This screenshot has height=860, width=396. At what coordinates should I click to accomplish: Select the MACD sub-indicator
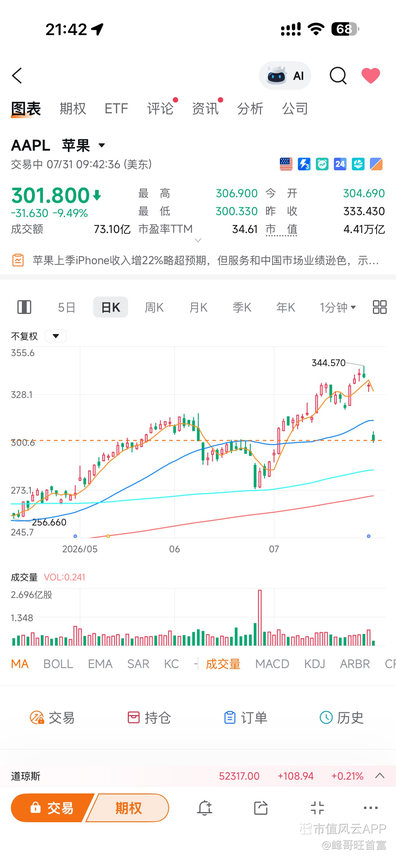tap(272, 664)
